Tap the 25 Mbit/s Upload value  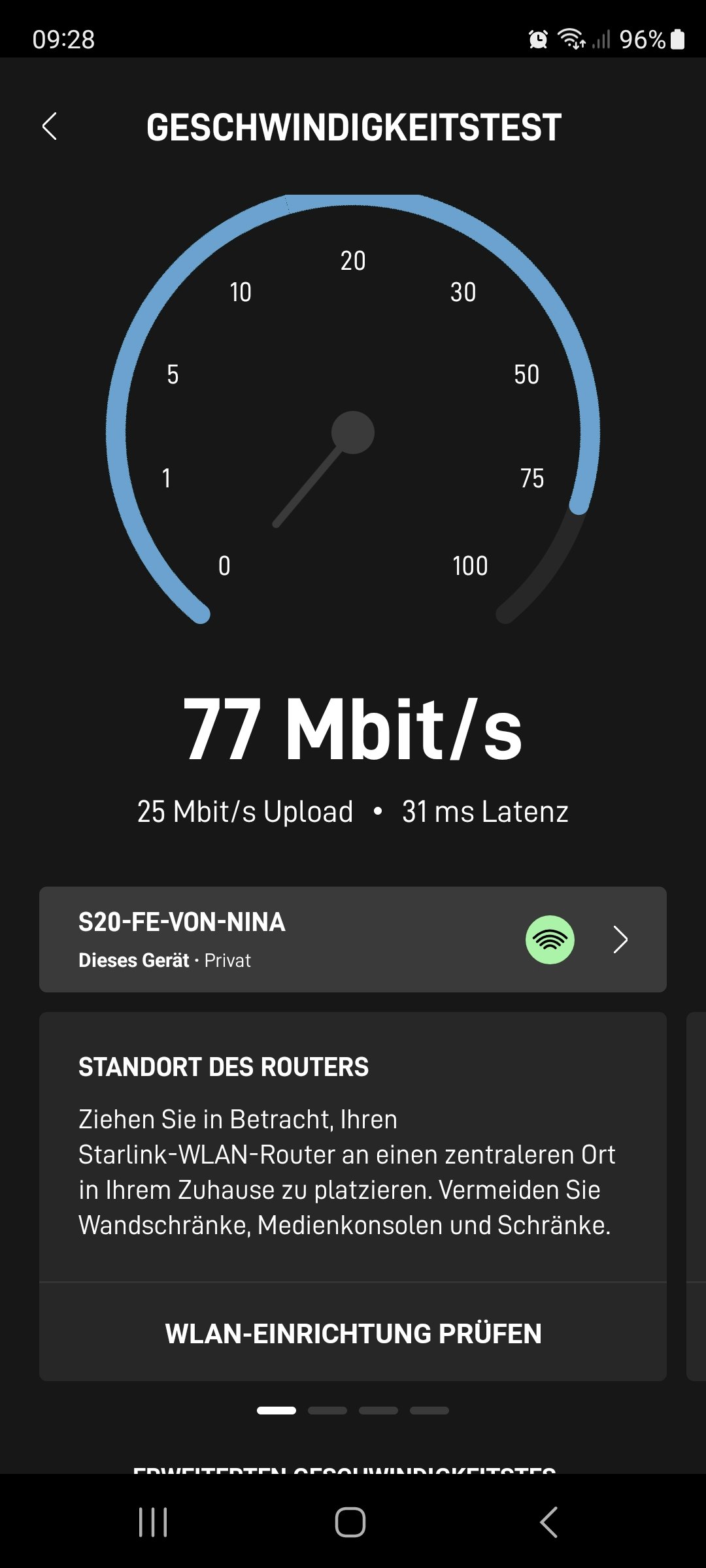coord(244,811)
